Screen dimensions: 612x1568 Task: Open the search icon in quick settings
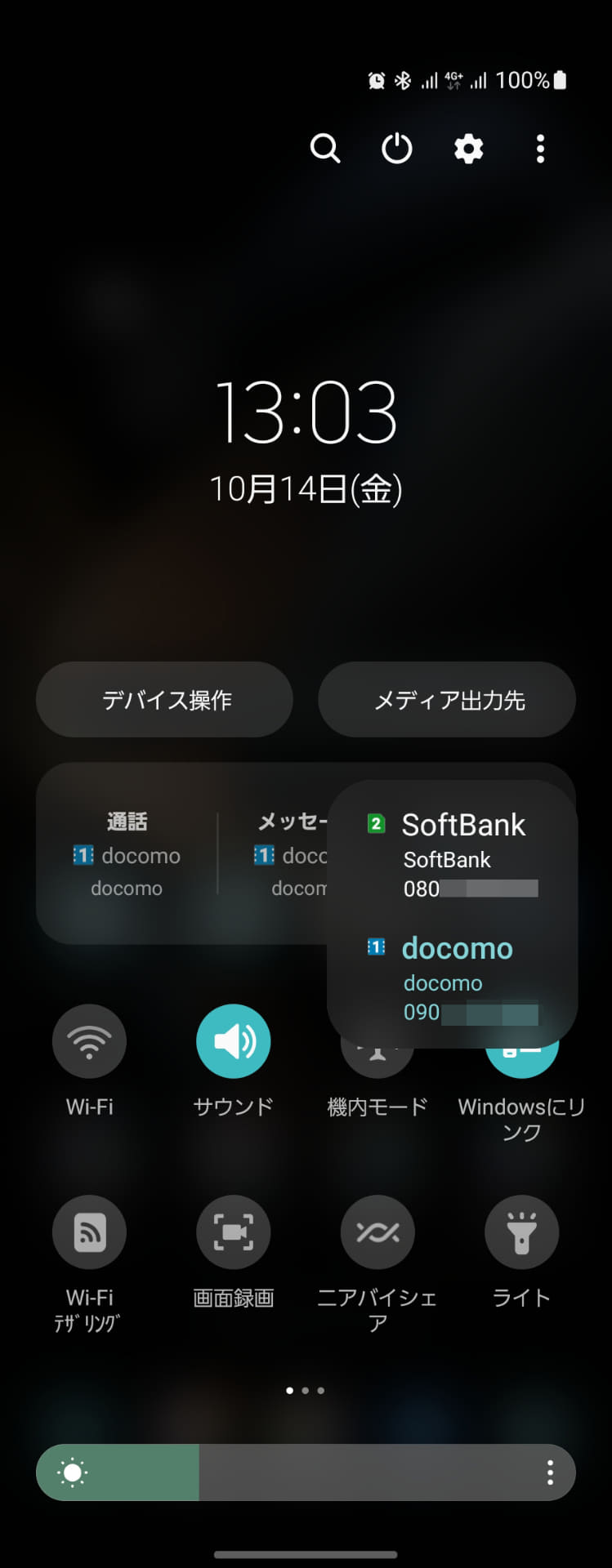point(324,149)
